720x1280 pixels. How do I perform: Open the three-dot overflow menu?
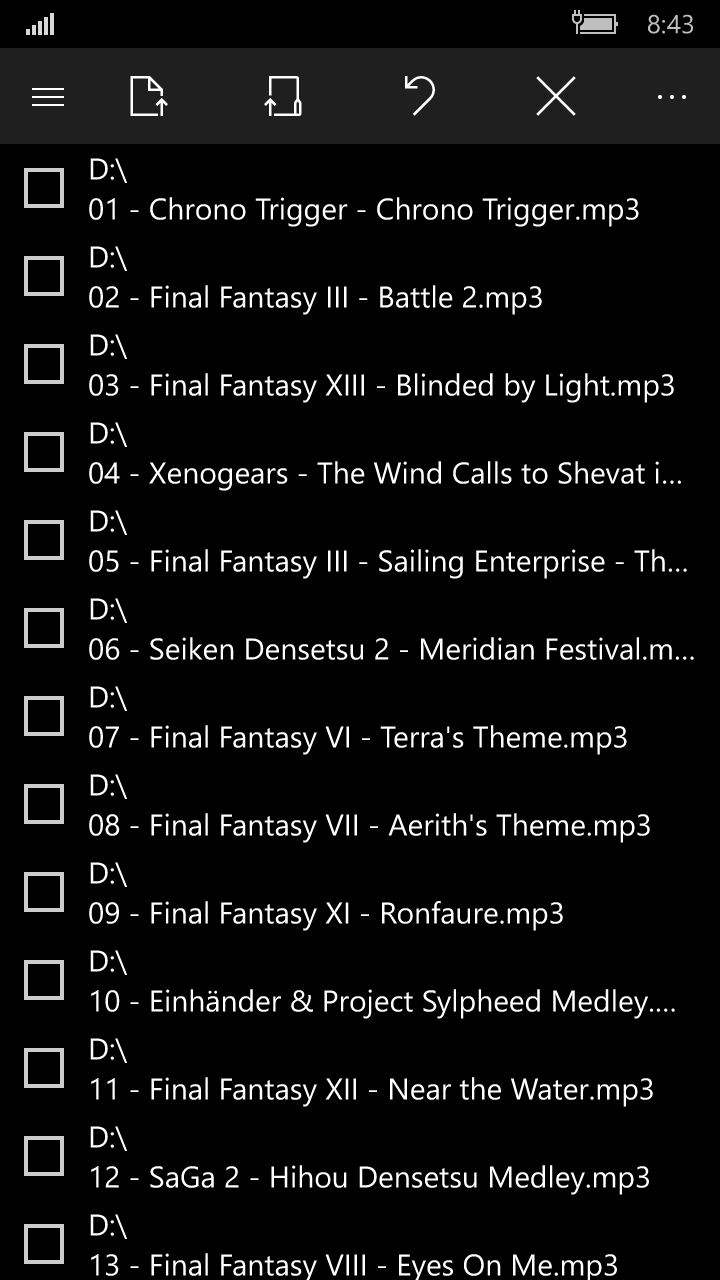[672, 97]
